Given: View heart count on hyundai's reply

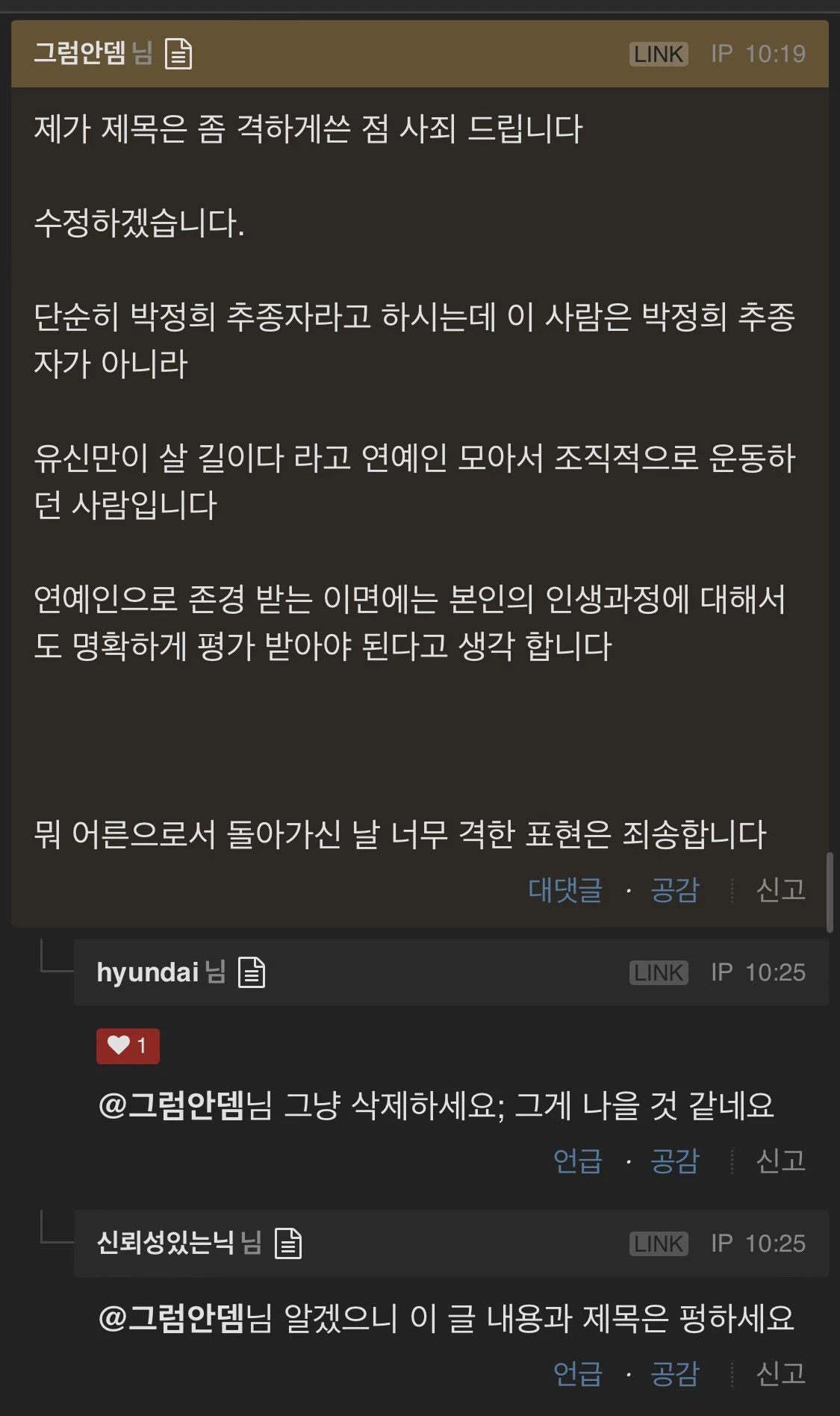Looking at the screenshot, I should [128, 1046].
